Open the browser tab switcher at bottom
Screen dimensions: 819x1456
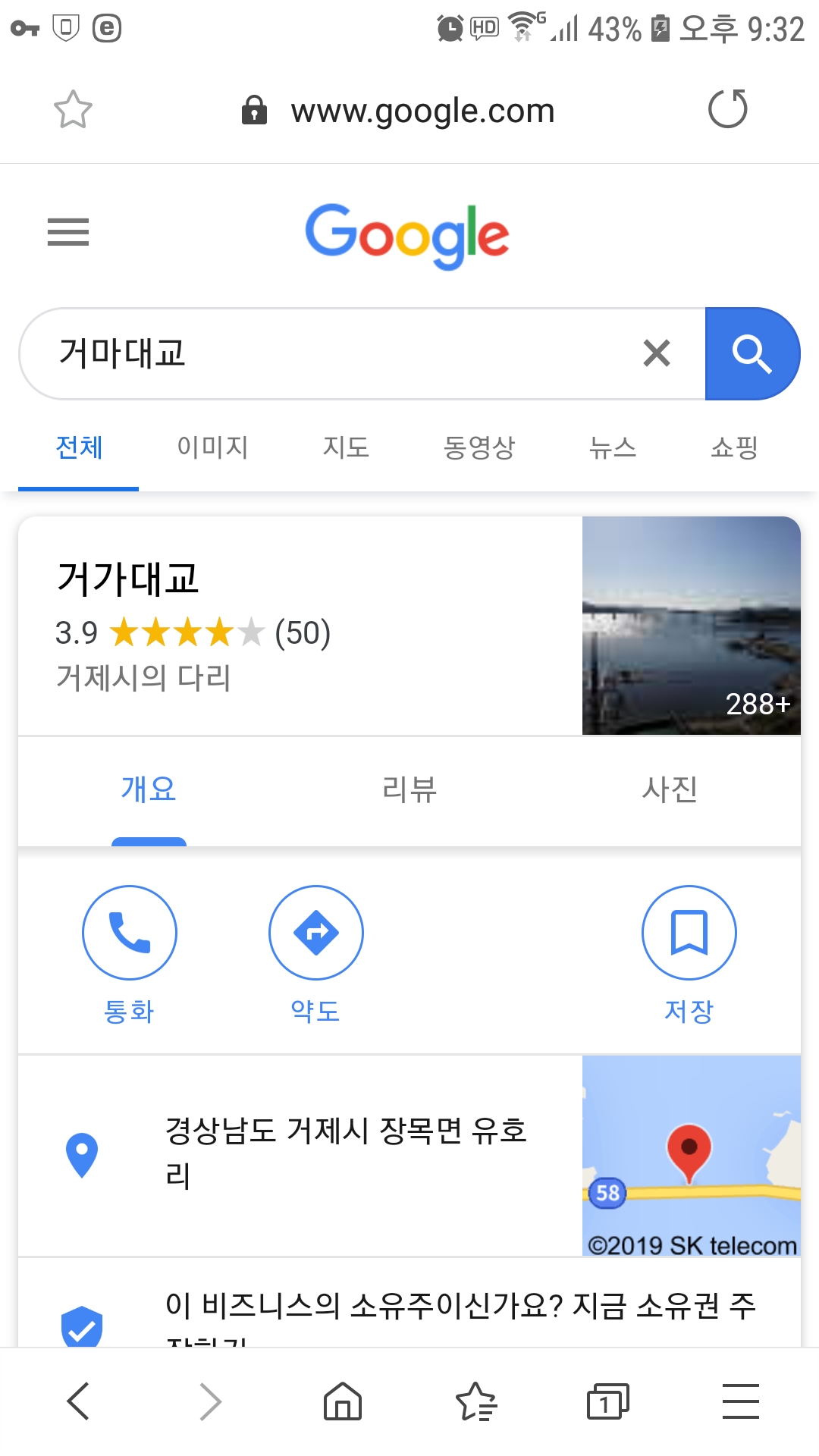[x=607, y=1401]
